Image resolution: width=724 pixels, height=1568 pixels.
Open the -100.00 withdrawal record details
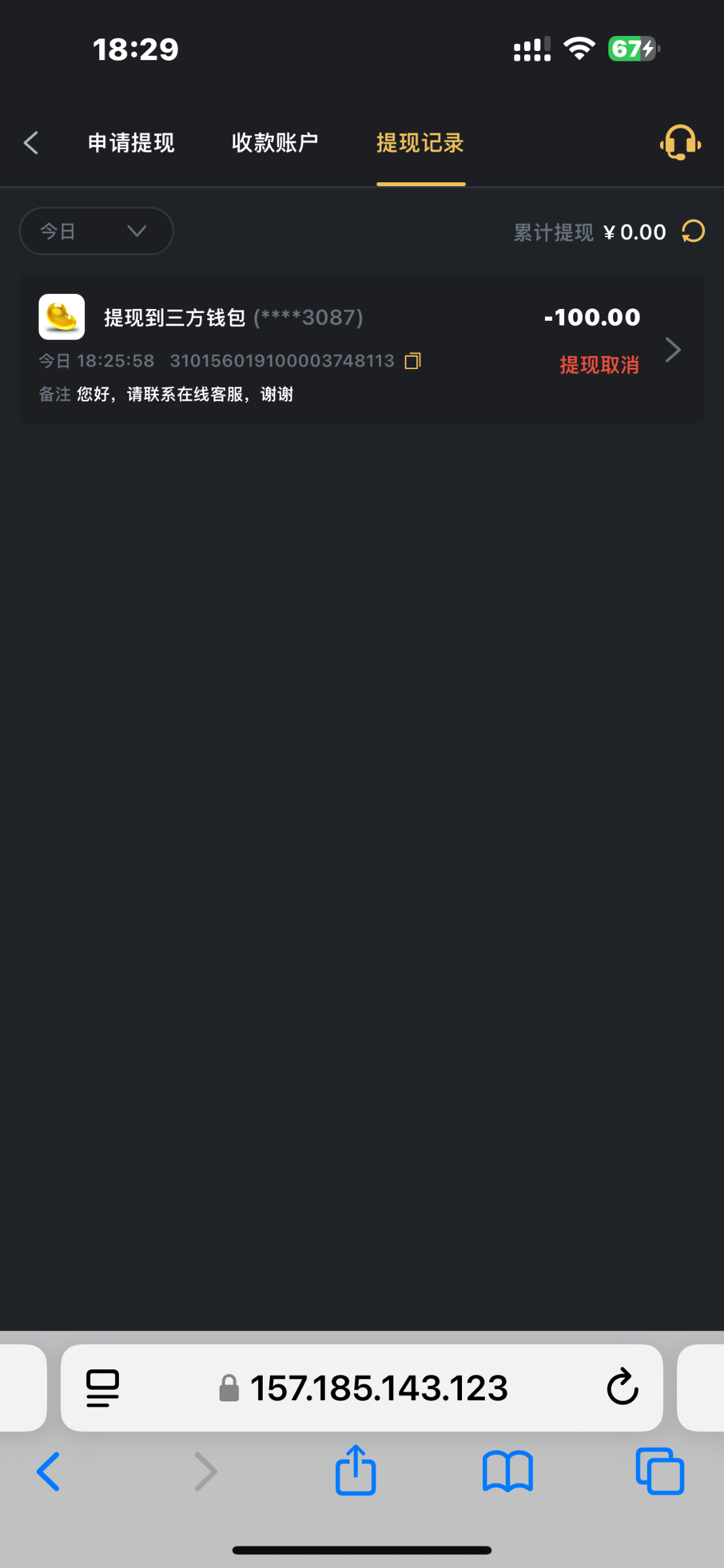[x=362, y=350]
